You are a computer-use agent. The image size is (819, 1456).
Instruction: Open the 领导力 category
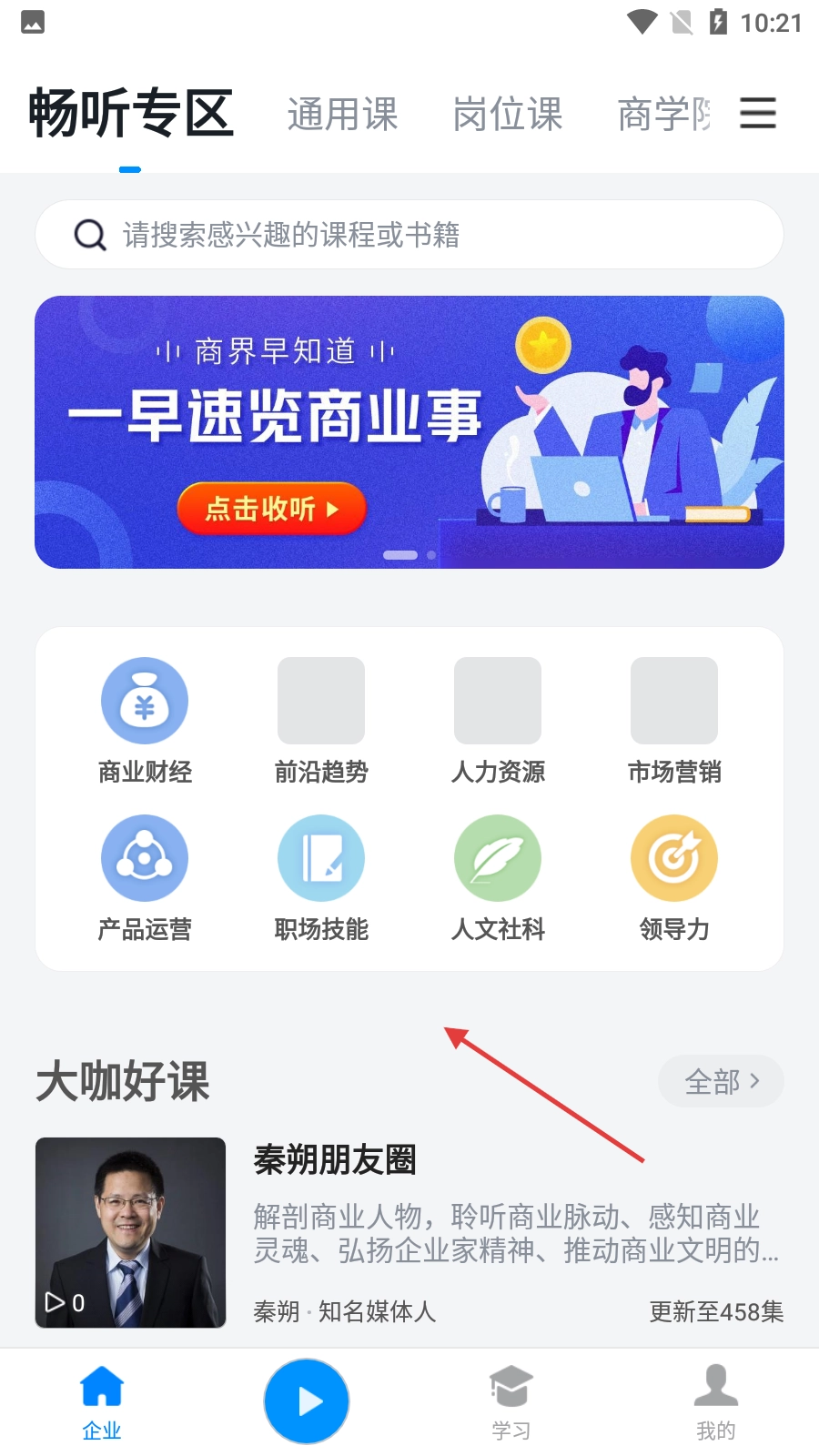click(674, 876)
